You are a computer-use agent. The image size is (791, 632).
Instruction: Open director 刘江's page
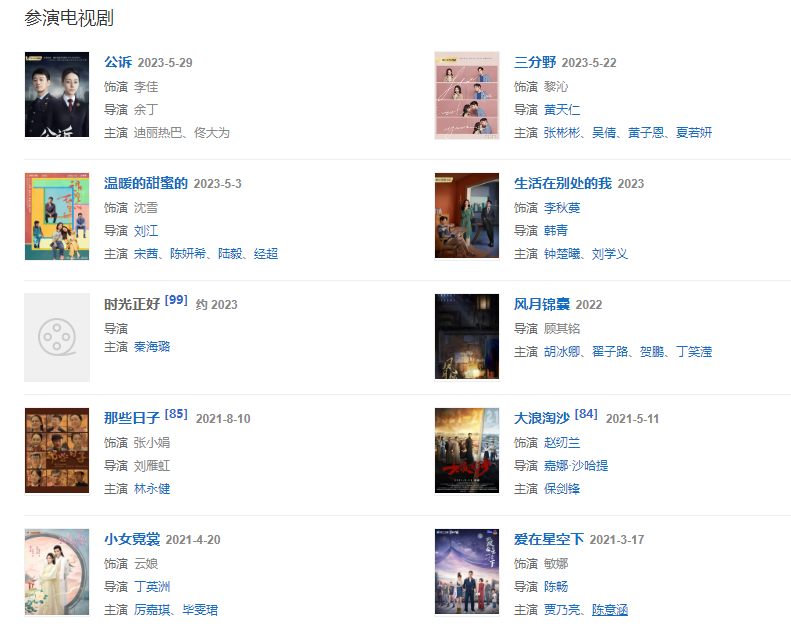[146, 230]
